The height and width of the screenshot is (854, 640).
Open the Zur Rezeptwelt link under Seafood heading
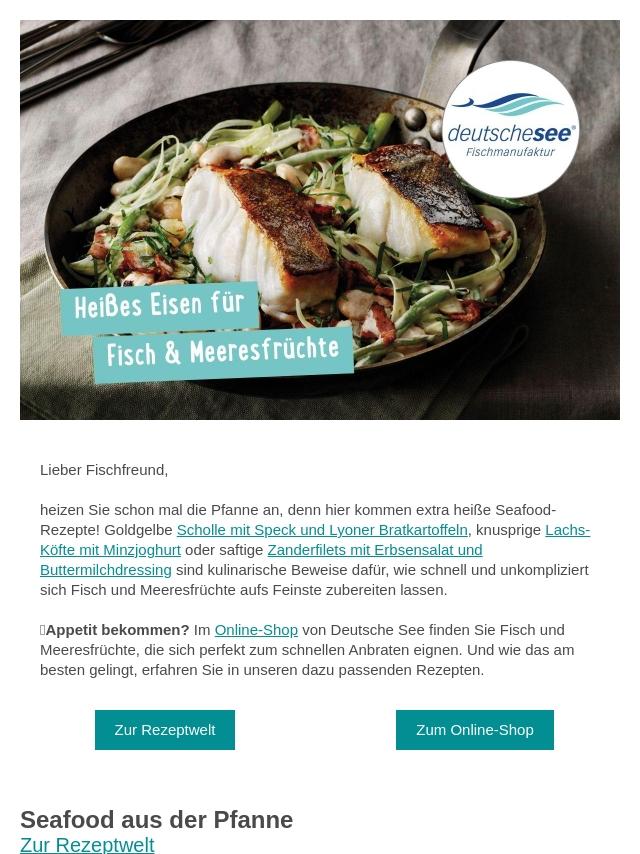(x=87, y=844)
